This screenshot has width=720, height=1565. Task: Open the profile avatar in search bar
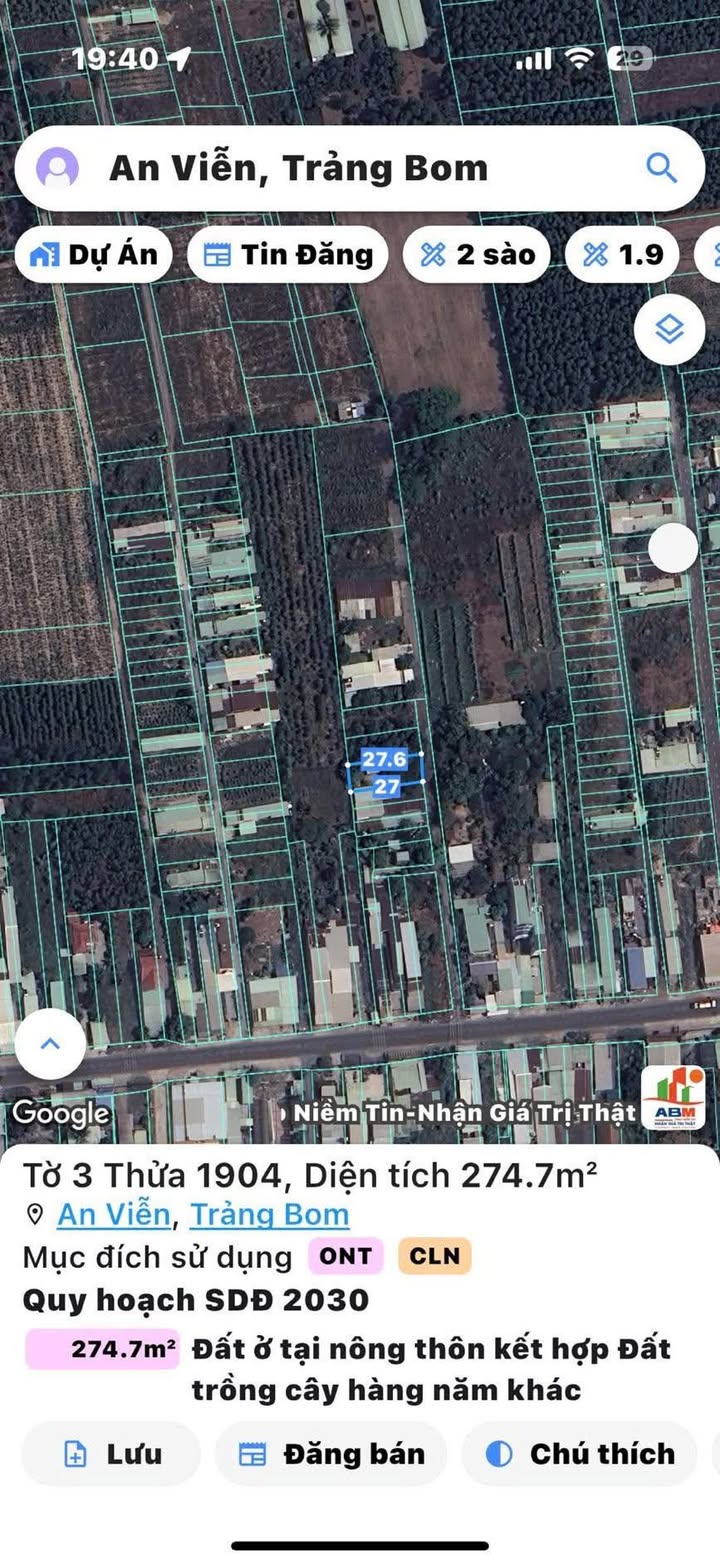(x=58, y=168)
